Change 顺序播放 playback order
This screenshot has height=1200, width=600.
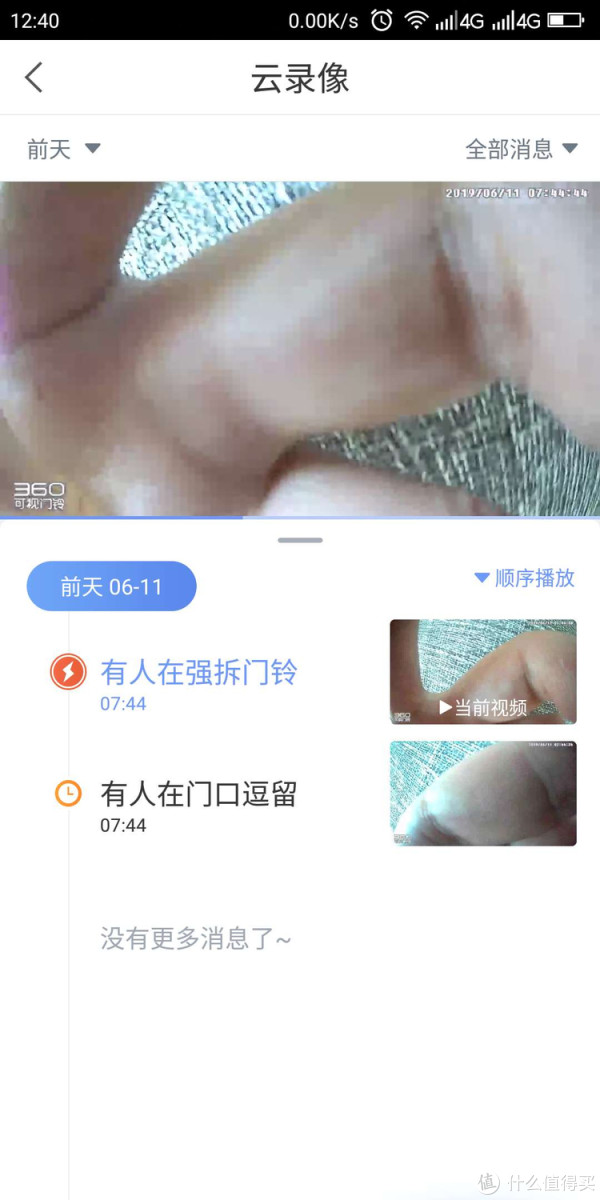pos(524,578)
